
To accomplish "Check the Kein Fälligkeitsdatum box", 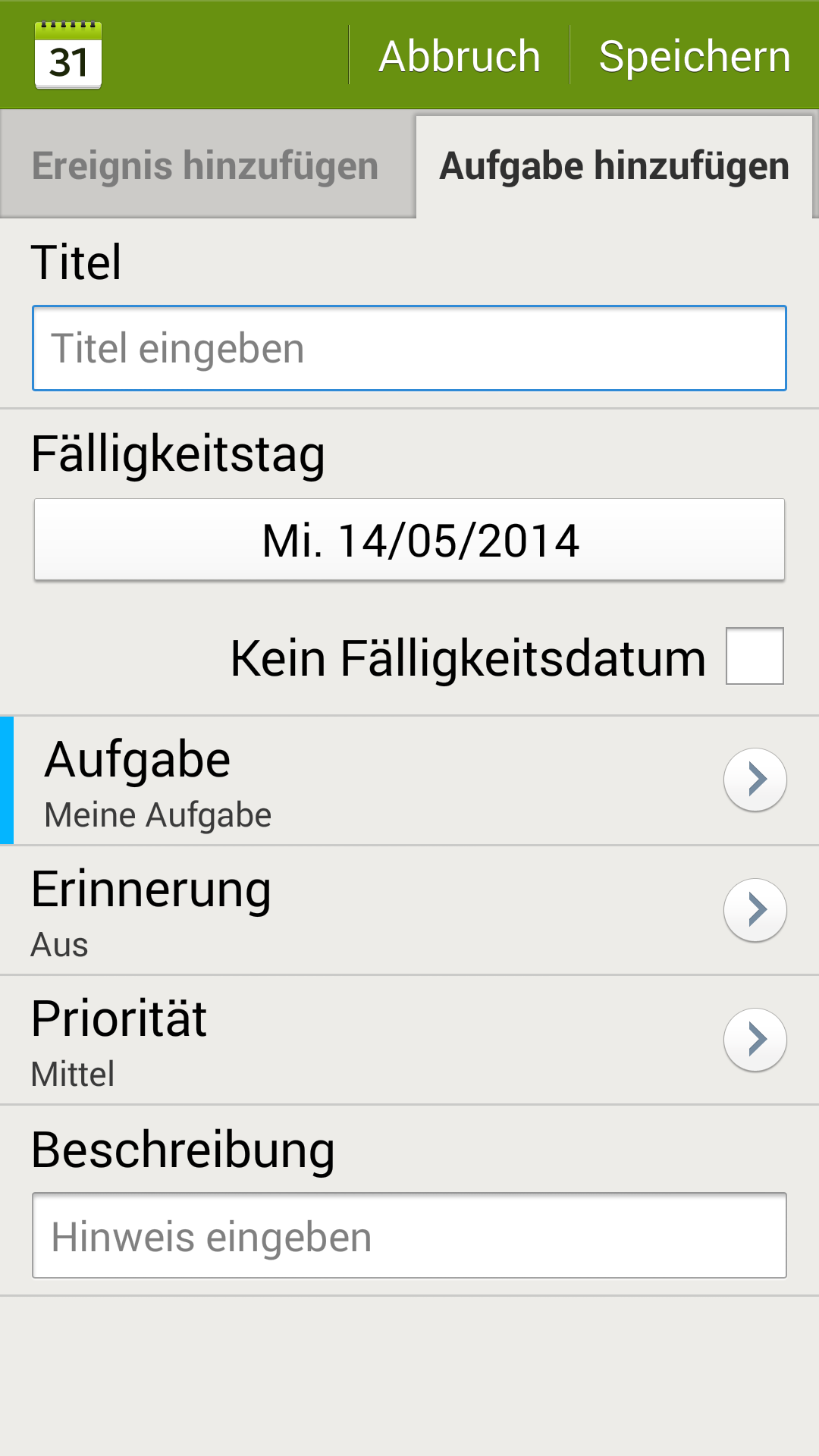I will pos(755,656).
